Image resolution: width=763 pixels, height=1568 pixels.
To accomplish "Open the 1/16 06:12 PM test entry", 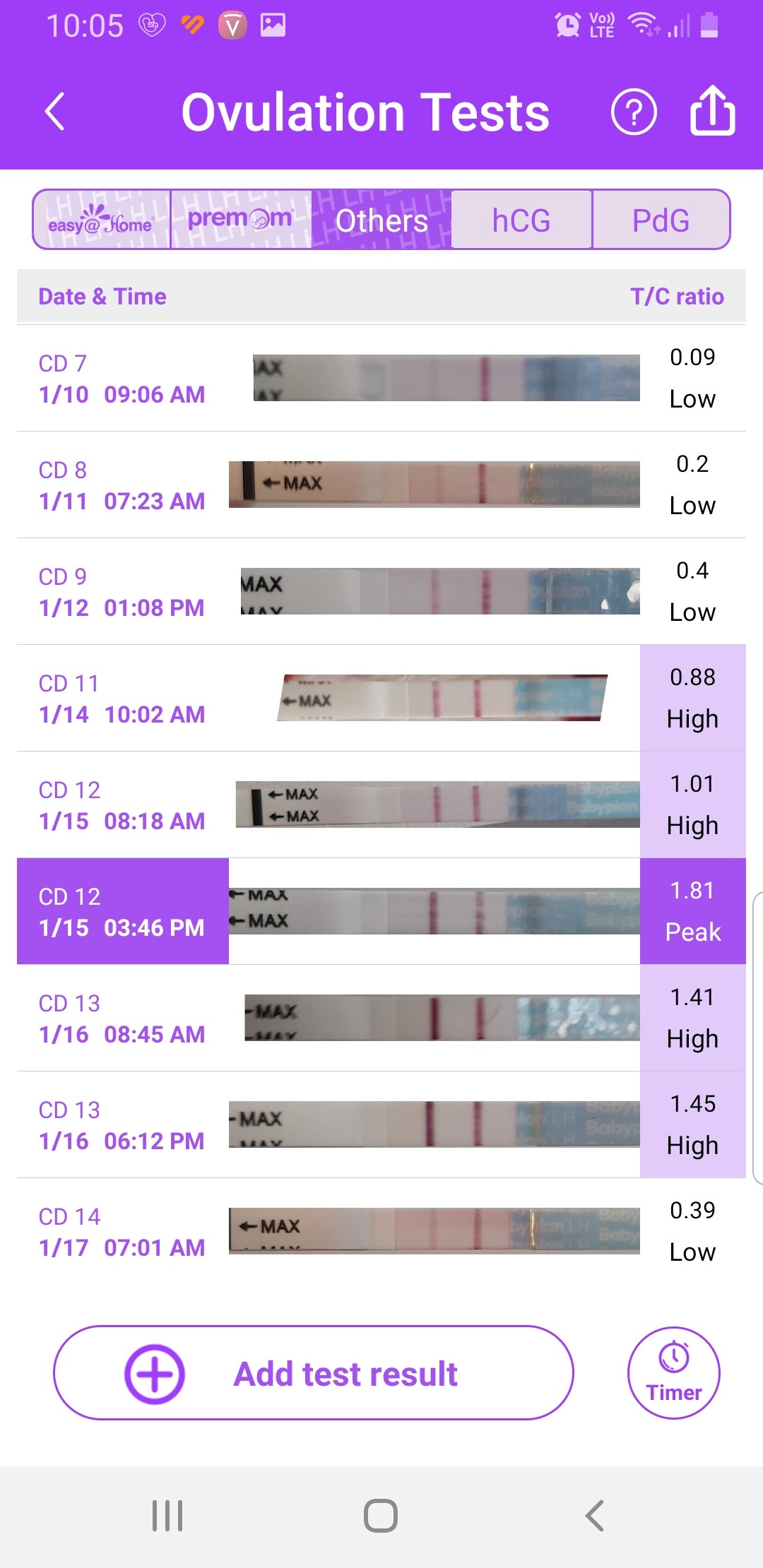I will 381,1124.
